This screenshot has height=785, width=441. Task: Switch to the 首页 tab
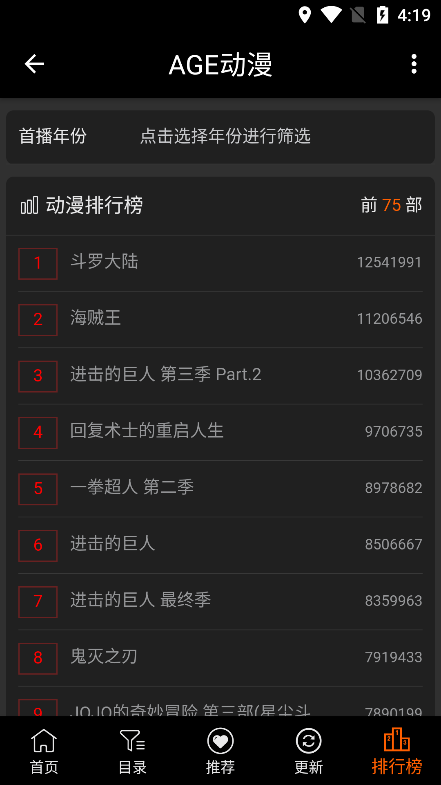click(44, 751)
